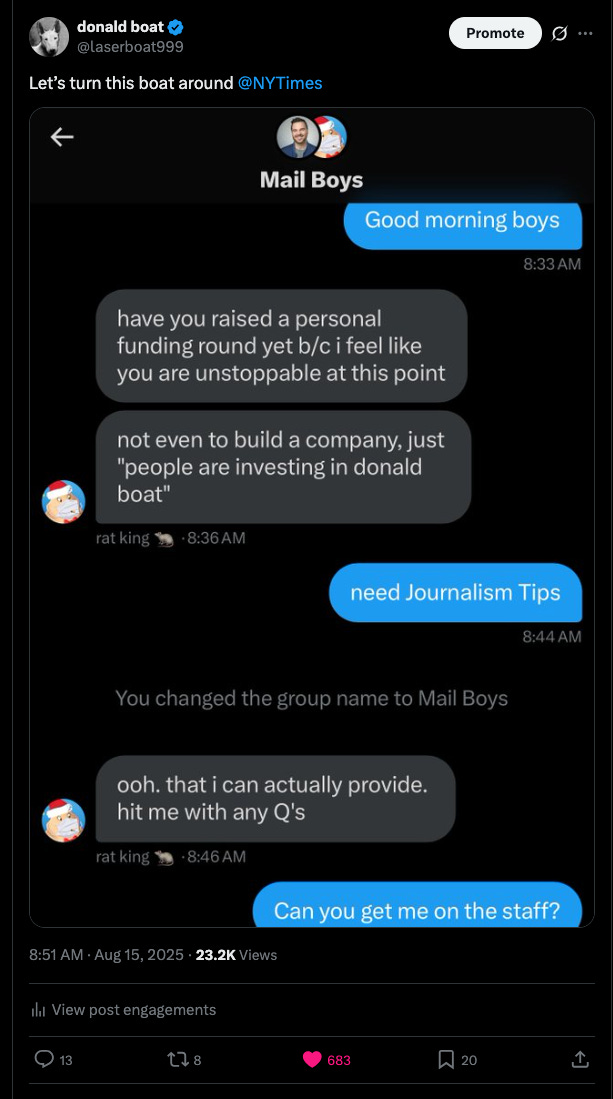Share this post
Image resolution: width=613 pixels, height=1099 pixels.
(x=579, y=1060)
